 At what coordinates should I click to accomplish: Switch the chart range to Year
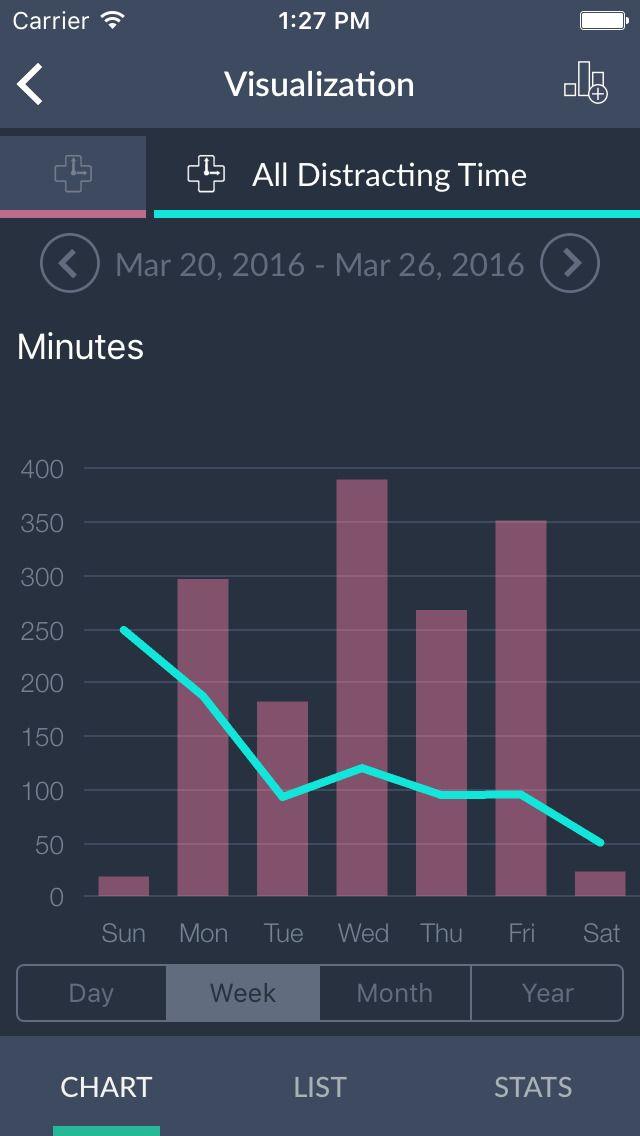547,993
